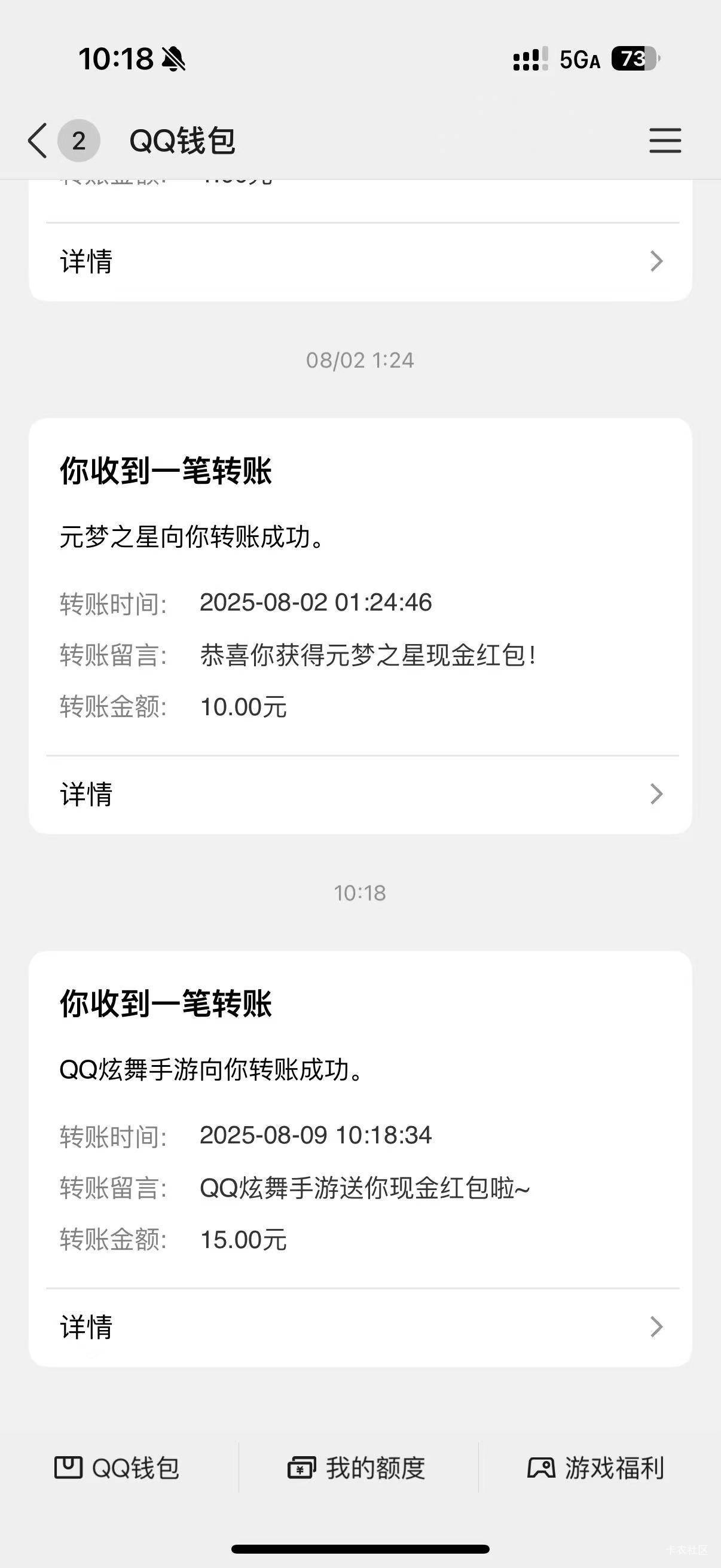Select the QQ钱包 bottom menu item
This screenshot has height=1568, width=721.
(117, 1468)
